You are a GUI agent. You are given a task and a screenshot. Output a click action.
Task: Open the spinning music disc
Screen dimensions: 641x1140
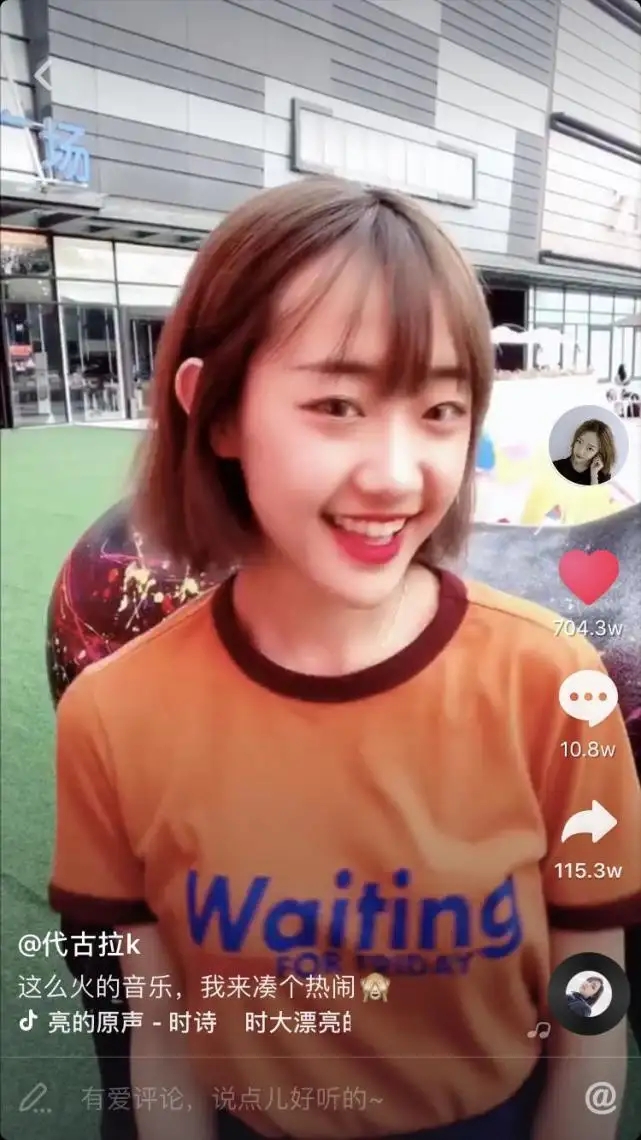tap(588, 993)
